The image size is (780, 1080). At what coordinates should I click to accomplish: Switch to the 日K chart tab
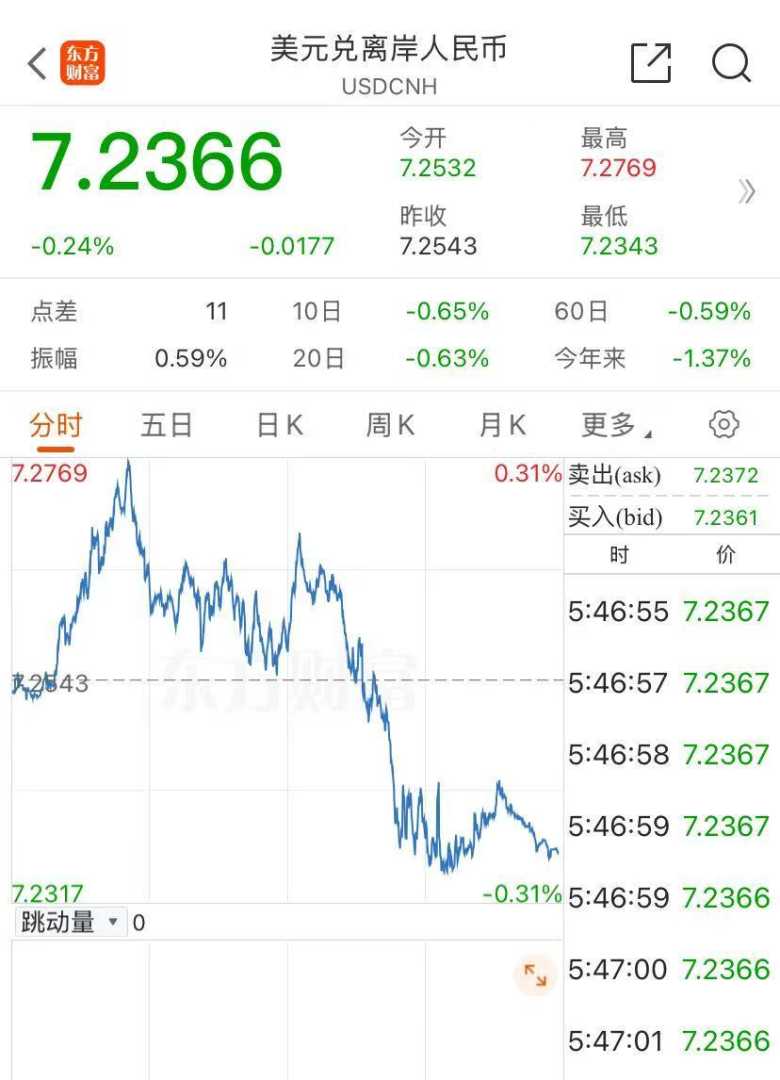click(279, 426)
